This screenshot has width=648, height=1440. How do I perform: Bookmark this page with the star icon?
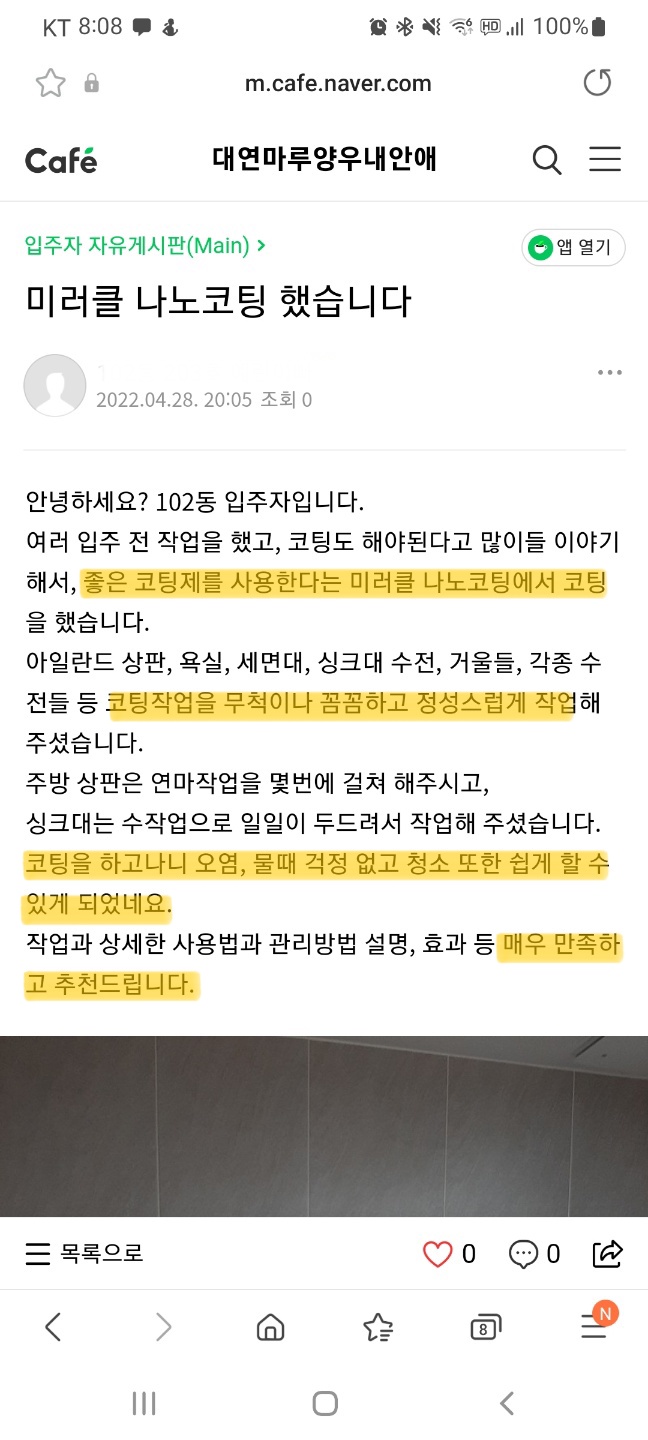tap(50, 83)
